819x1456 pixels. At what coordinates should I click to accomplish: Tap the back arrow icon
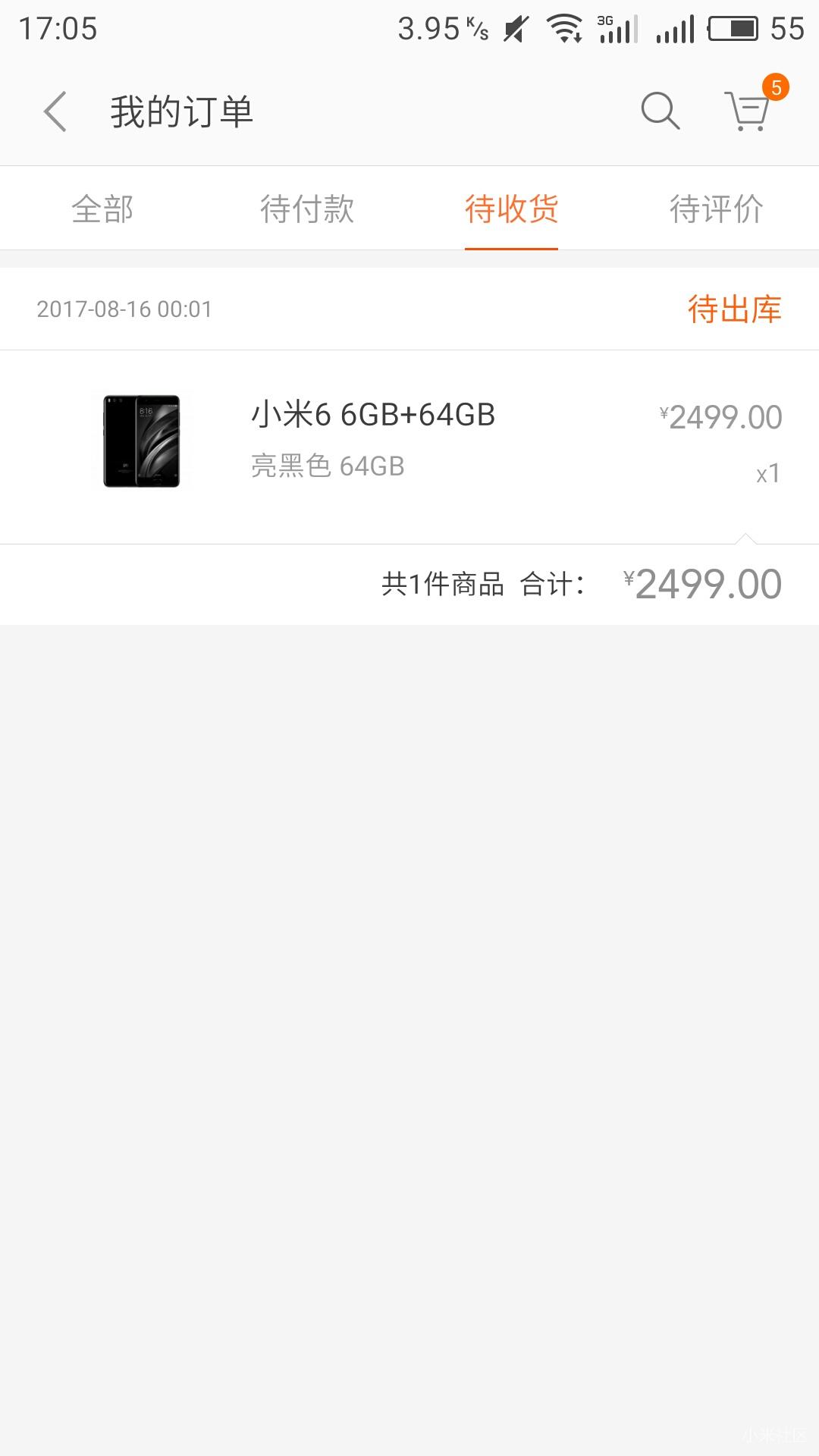click(55, 111)
